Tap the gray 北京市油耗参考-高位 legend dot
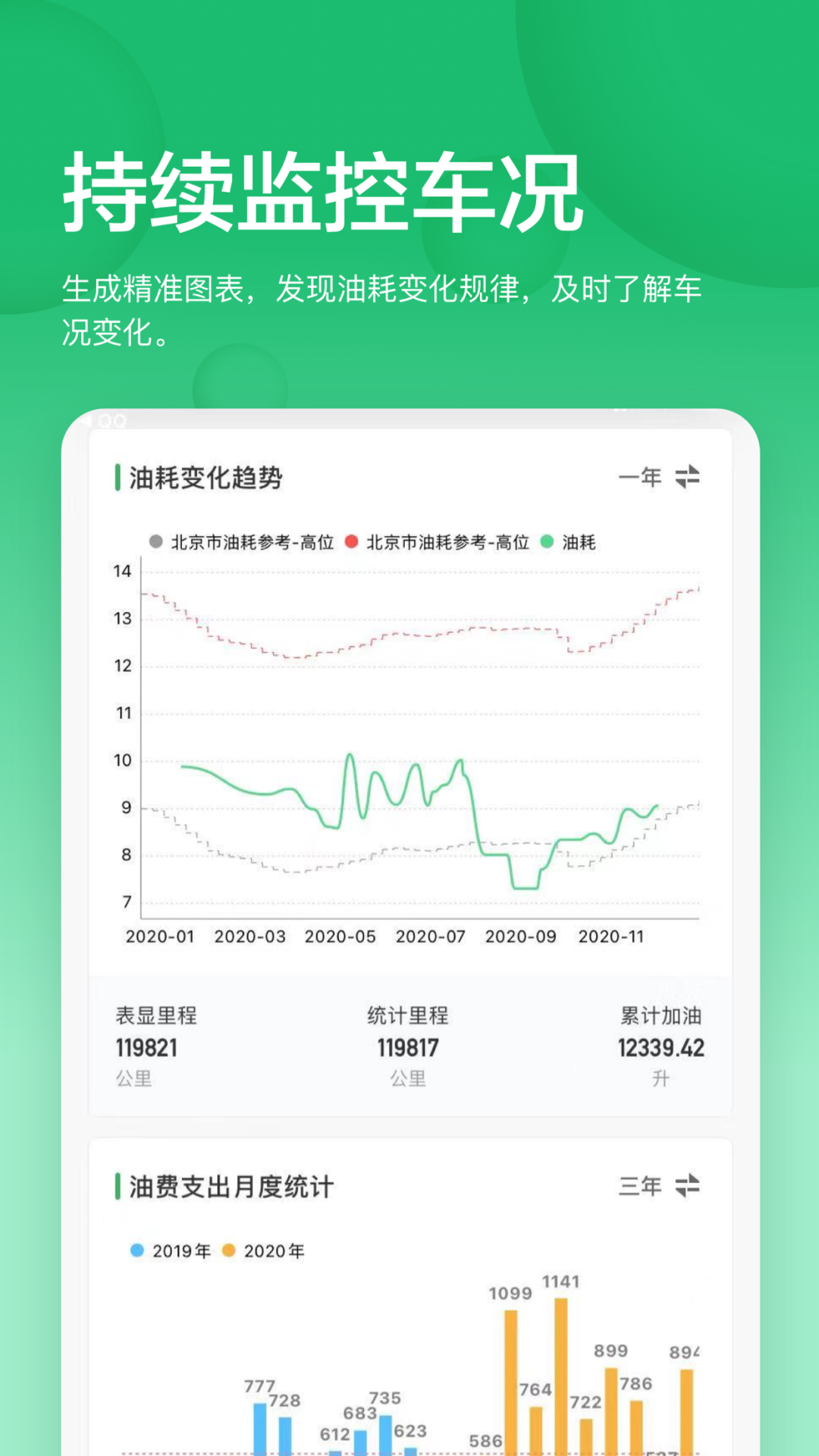Image resolution: width=819 pixels, height=1456 pixels. pos(155,543)
